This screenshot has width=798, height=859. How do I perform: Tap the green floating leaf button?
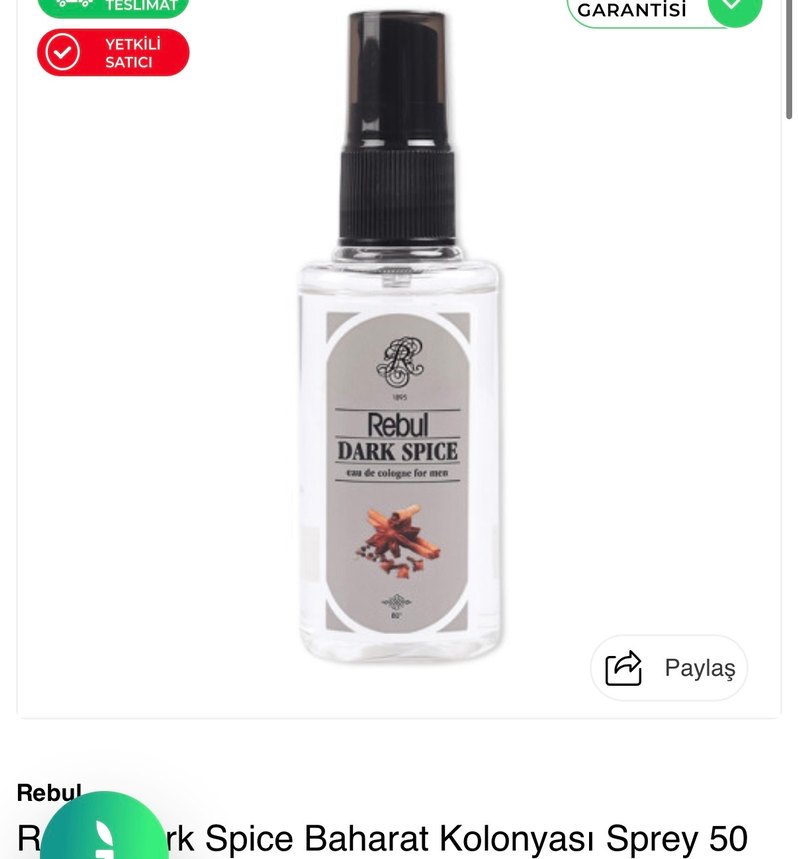click(103, 832)
